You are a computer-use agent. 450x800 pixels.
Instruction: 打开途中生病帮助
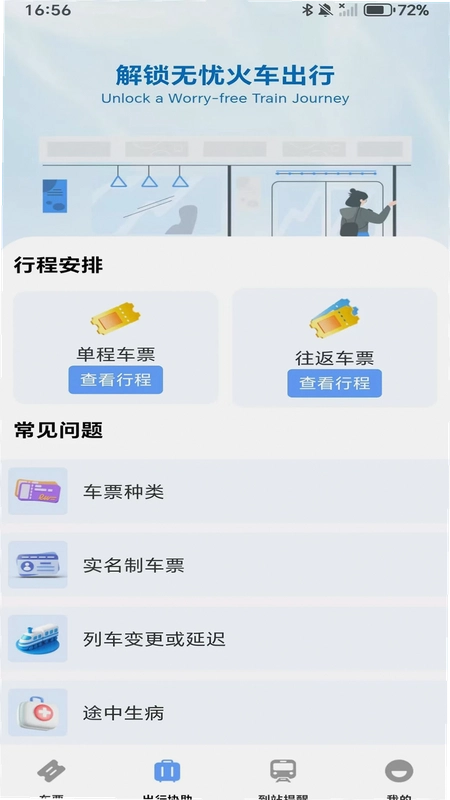pyautogui.click(x=225, y=712)
